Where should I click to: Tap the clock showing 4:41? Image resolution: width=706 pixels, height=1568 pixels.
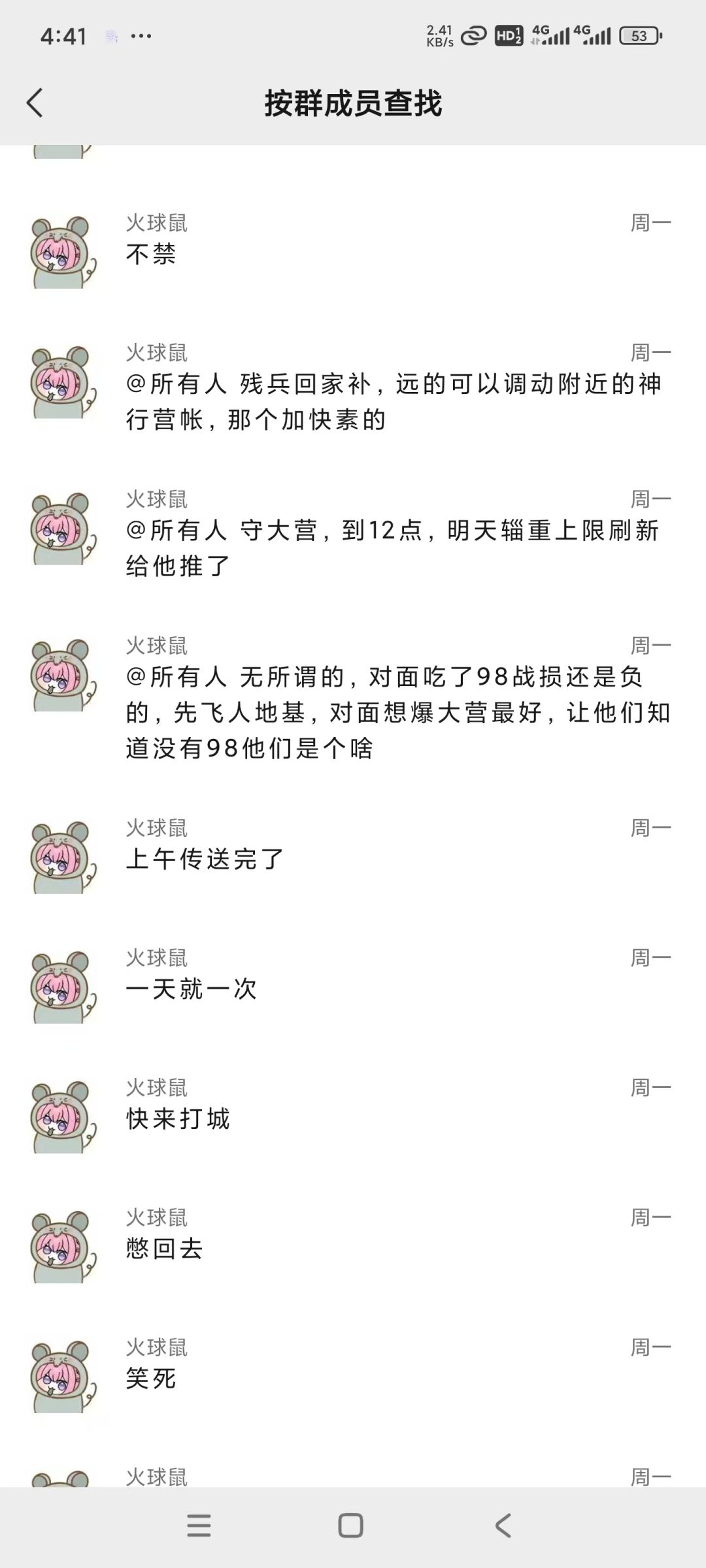pyautogui.click(x=65, y=36)
